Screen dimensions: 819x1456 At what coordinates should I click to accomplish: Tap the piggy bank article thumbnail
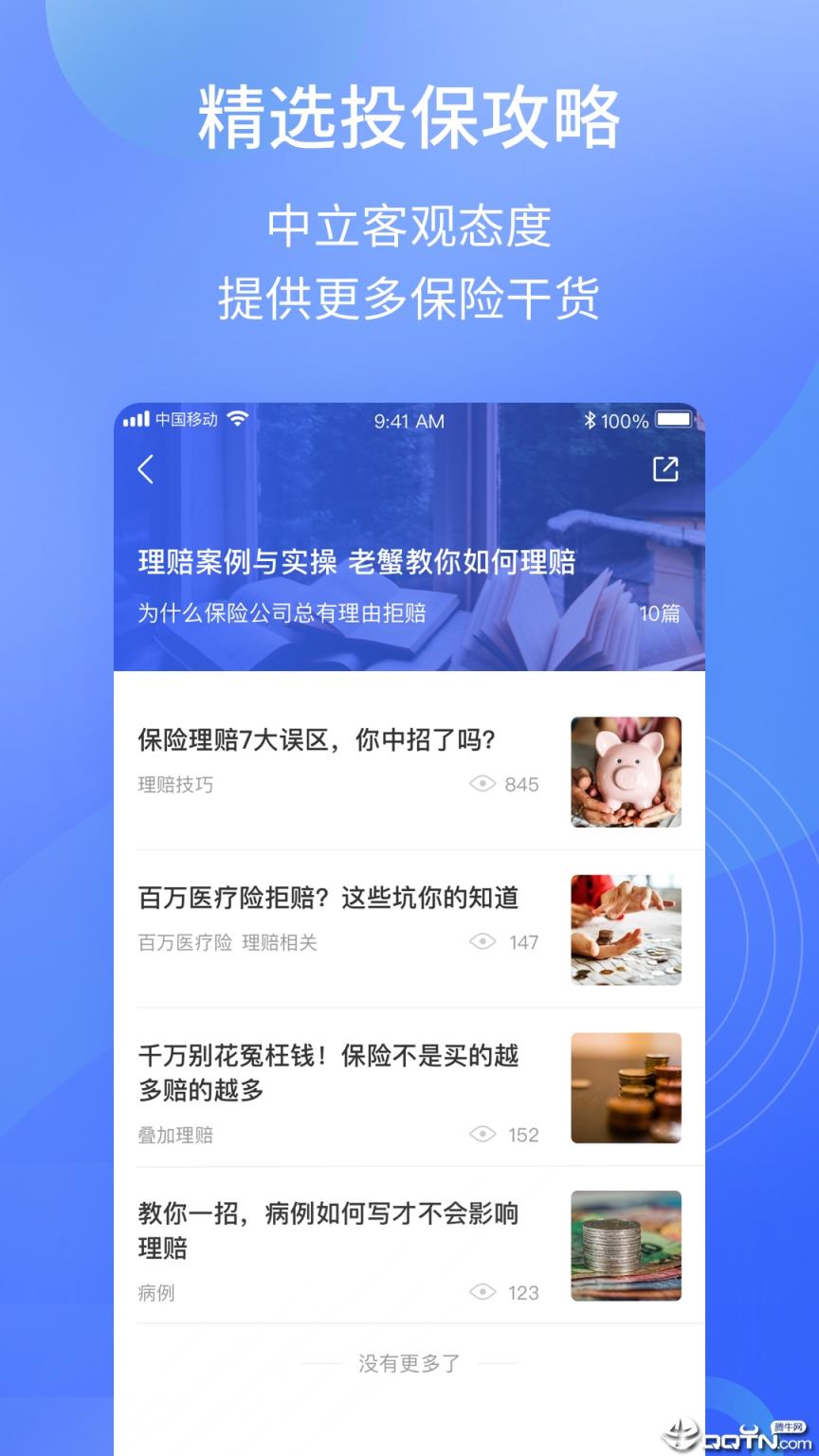pos(626,773)
